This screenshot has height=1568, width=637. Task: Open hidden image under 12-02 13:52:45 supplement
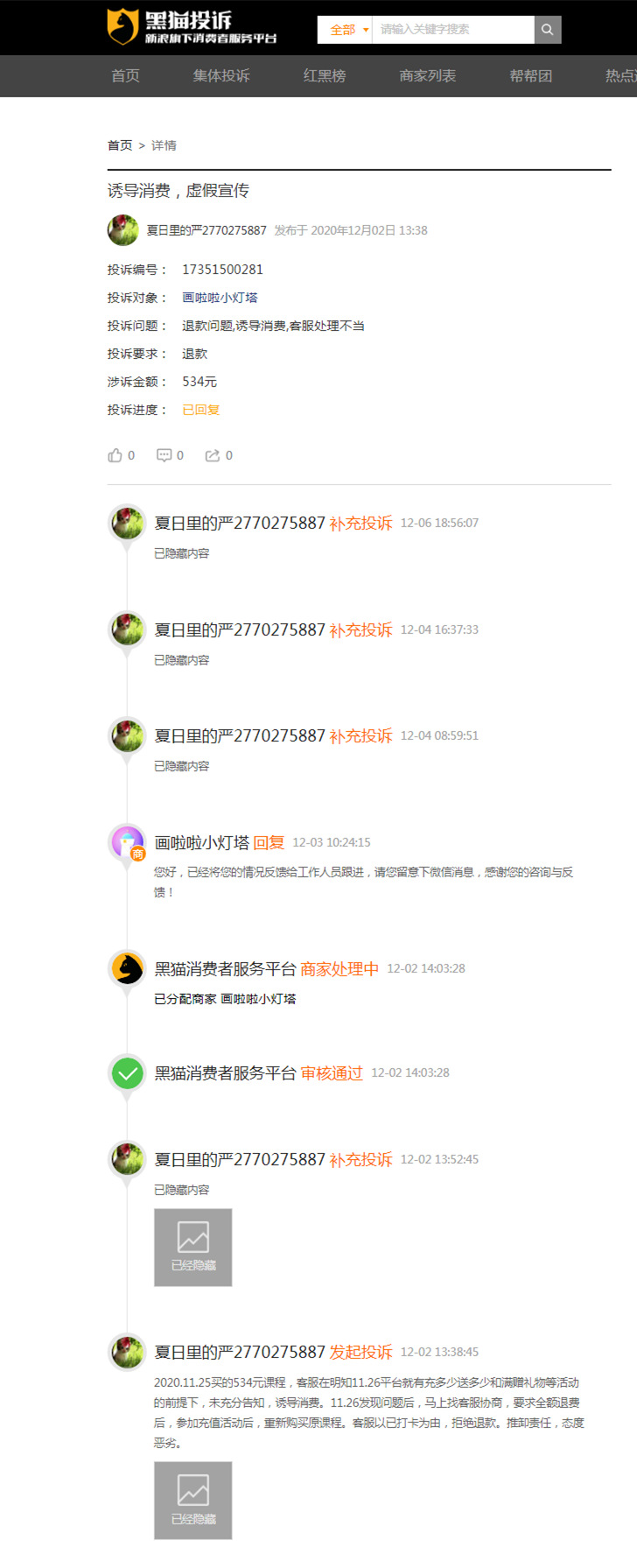[x=192, y=1248]
